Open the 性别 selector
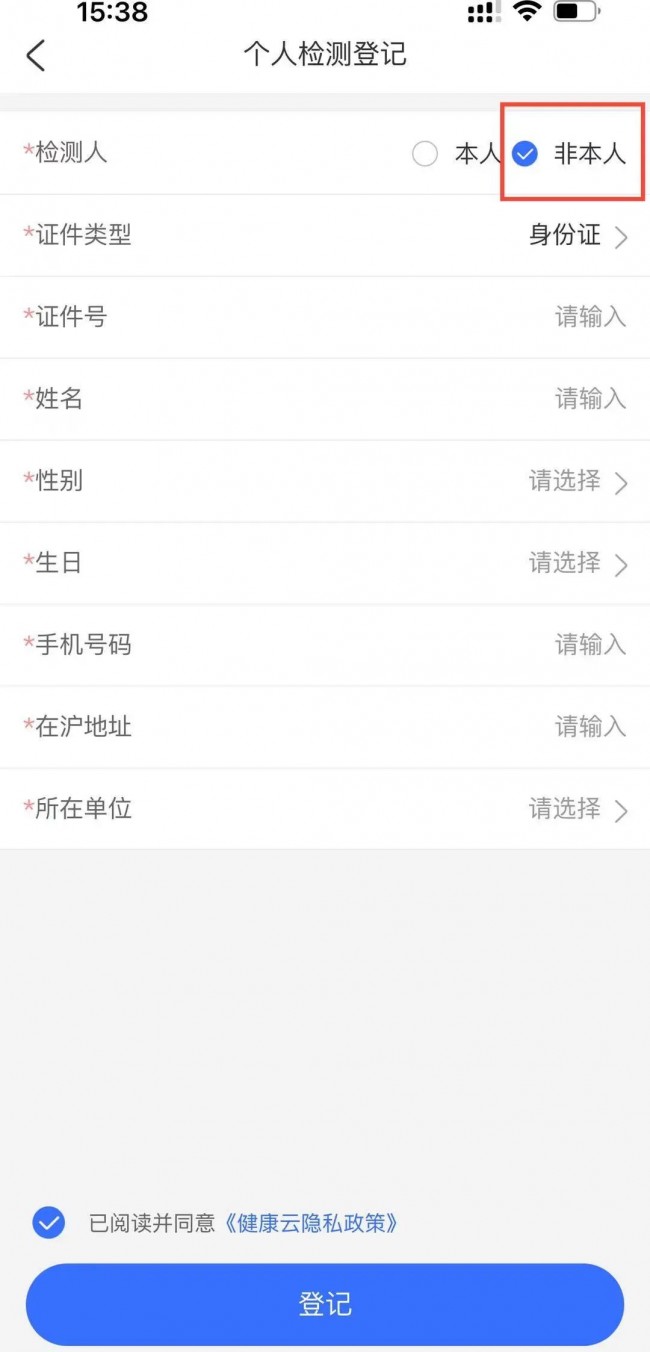Viewport: 650px width, 1352px height. click(x=325, y=482)
